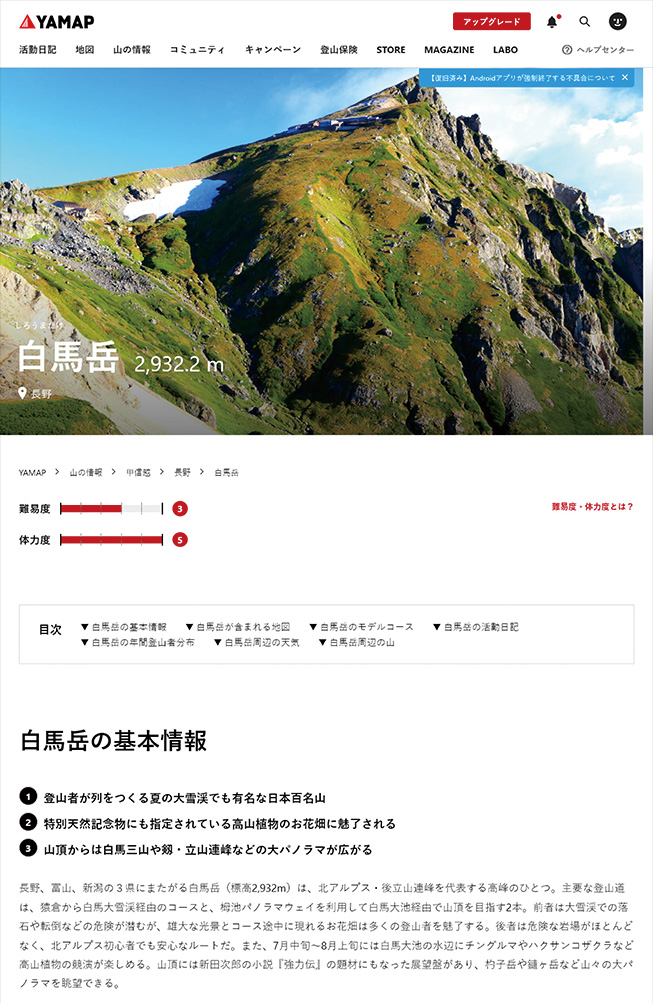Open 難易度・体力度とは？ explanation link
This screenshot has width=653, height=1003.
click(x=592, y=507)
